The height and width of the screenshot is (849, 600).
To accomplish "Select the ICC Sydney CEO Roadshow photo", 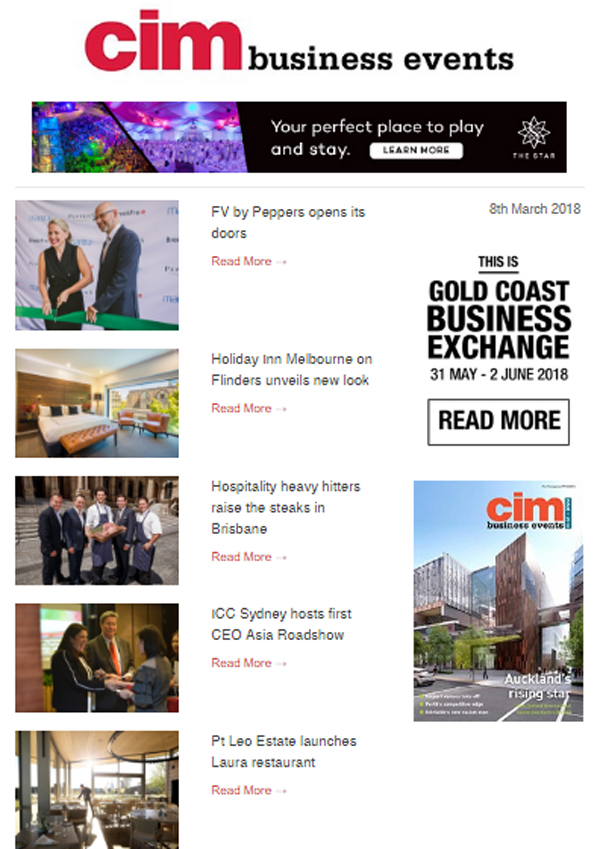I will pyautogui.click(x=97, y=657).
